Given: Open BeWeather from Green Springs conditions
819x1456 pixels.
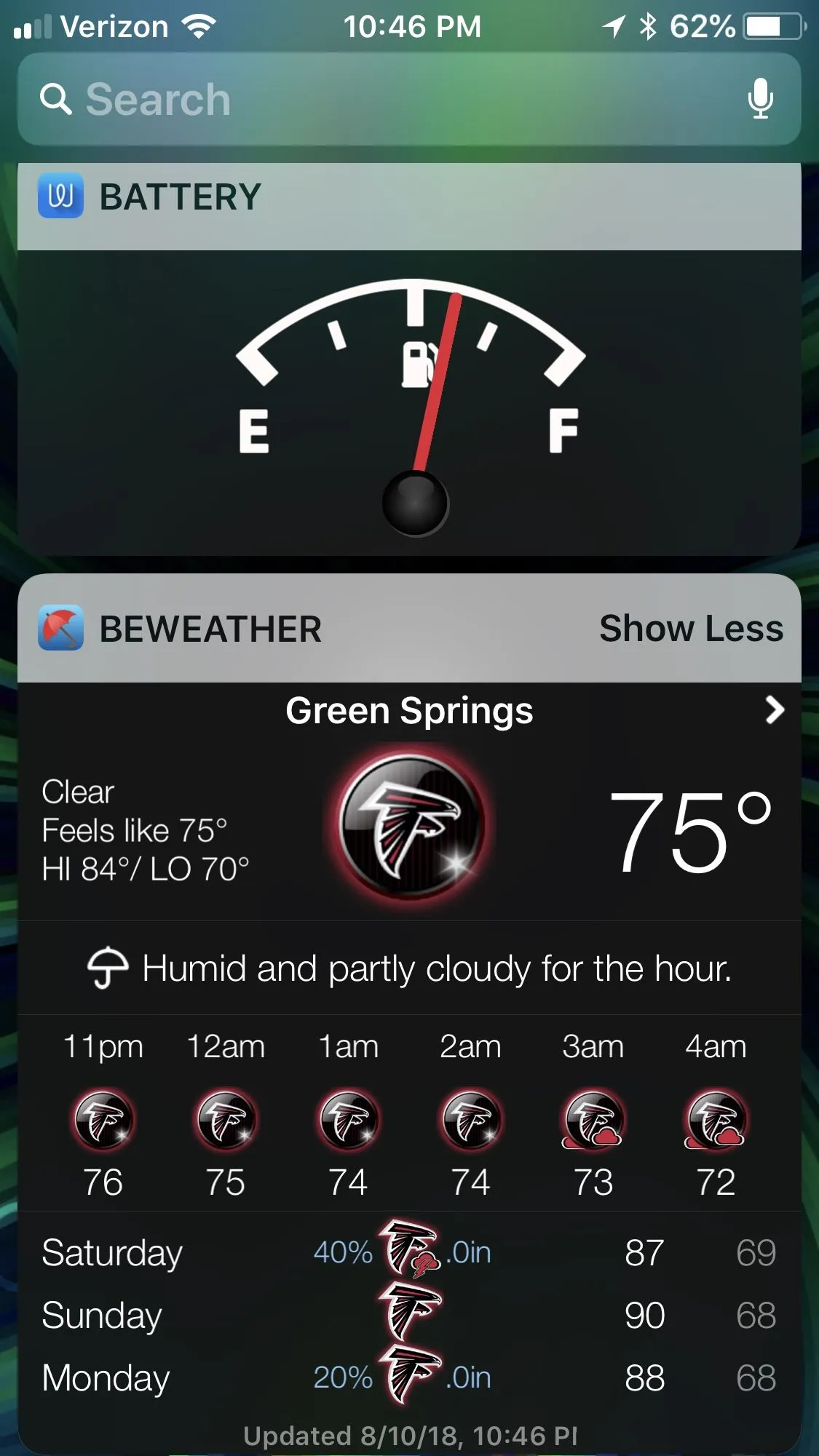Looking at the screenshot, I should [409, 822].
